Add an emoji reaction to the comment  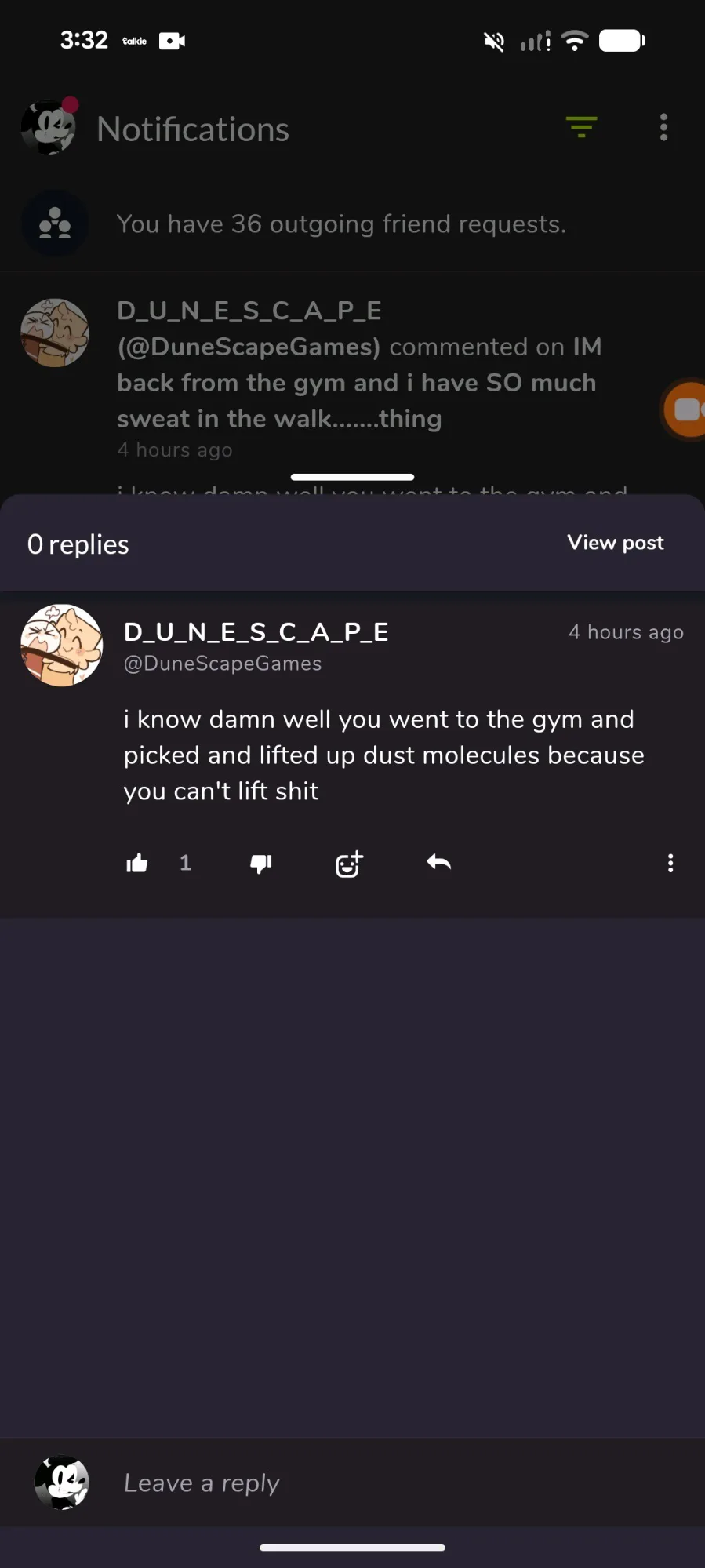click(x=349, y=864)
